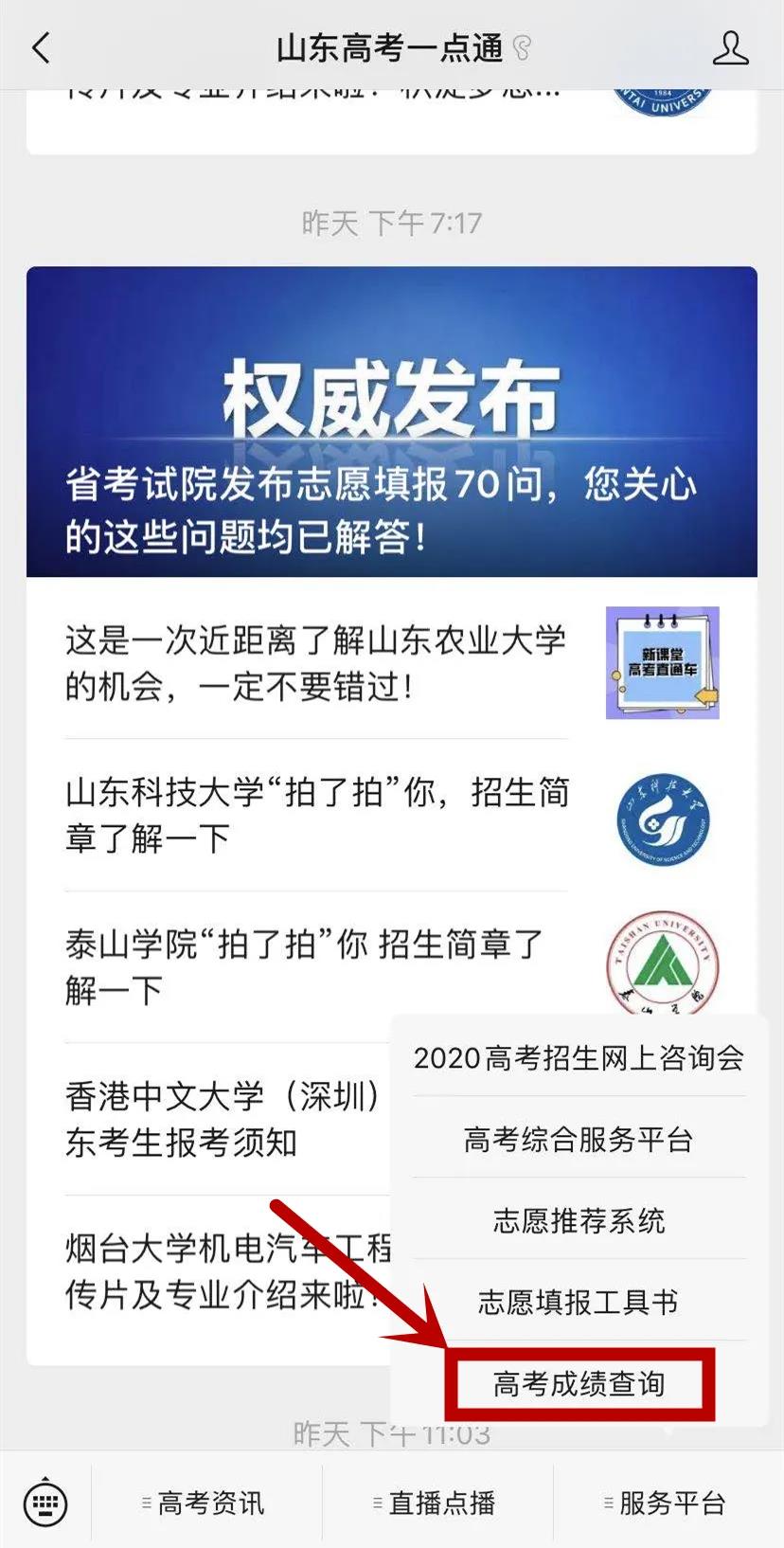Open the 权威发布 志愿填报70问 article

(391, 422)
